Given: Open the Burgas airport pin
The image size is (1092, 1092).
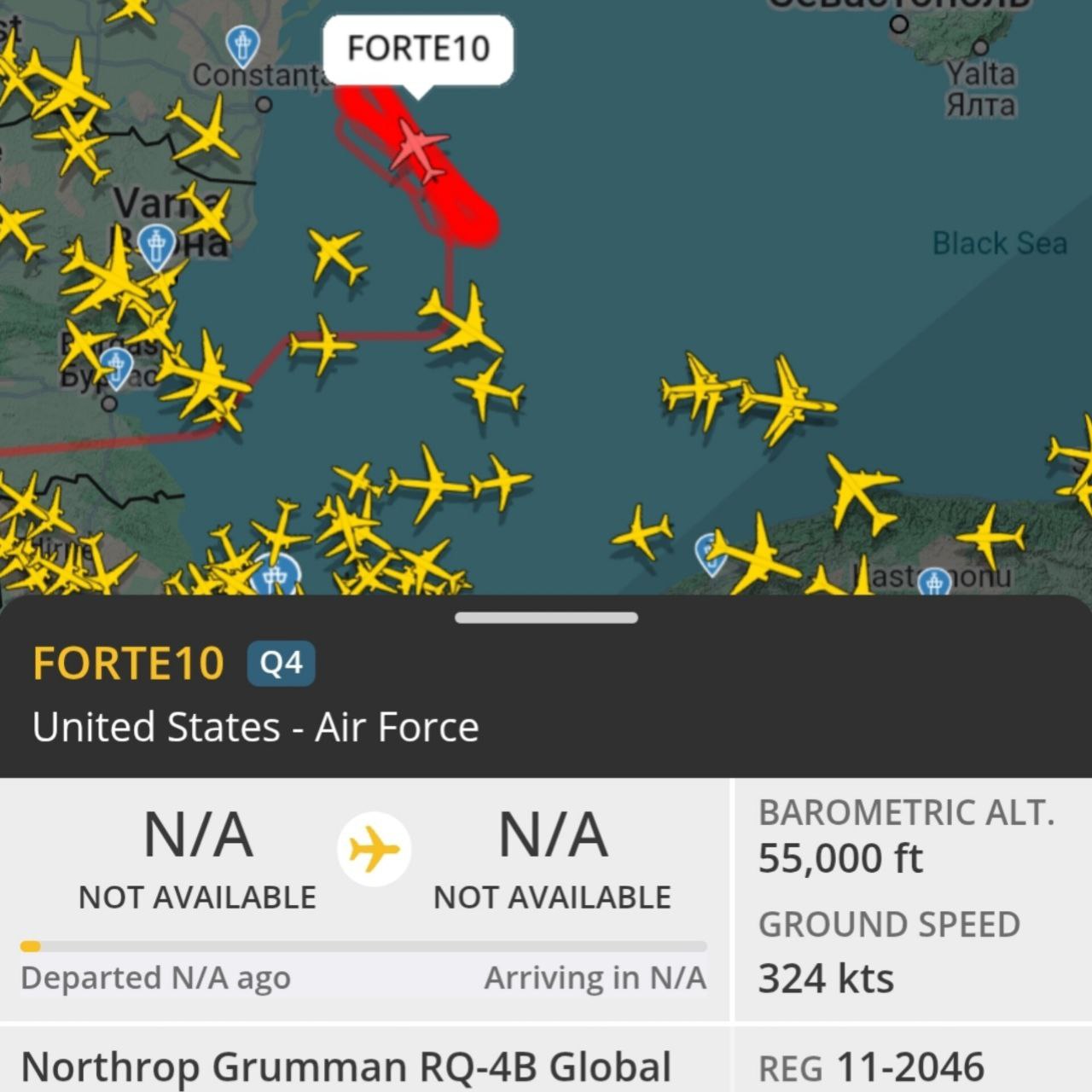Looking at the screenshot, I should [116, 367].
